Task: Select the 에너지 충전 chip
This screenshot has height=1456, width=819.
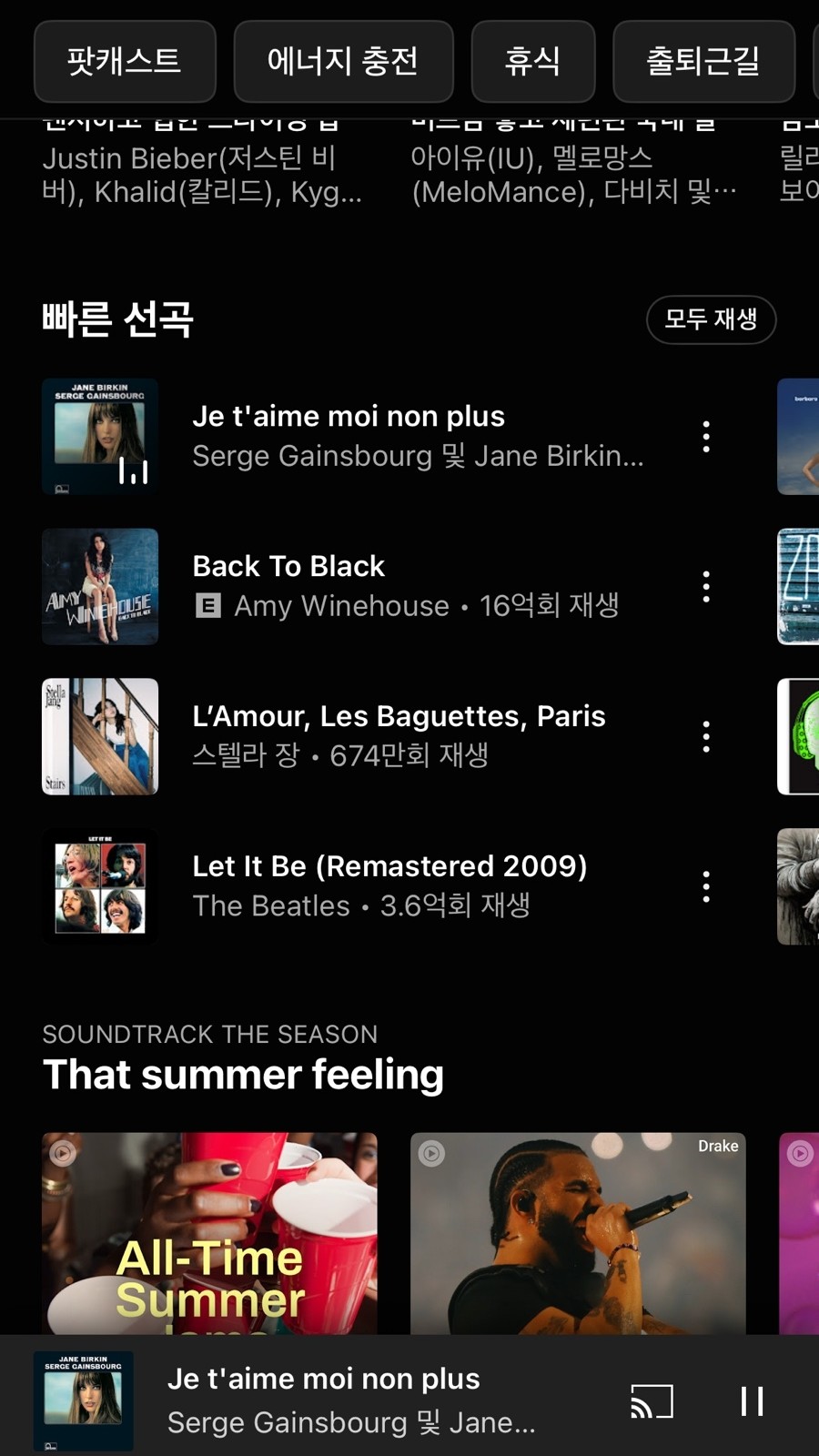Action: pyautogui.click(x=343, y=62)
